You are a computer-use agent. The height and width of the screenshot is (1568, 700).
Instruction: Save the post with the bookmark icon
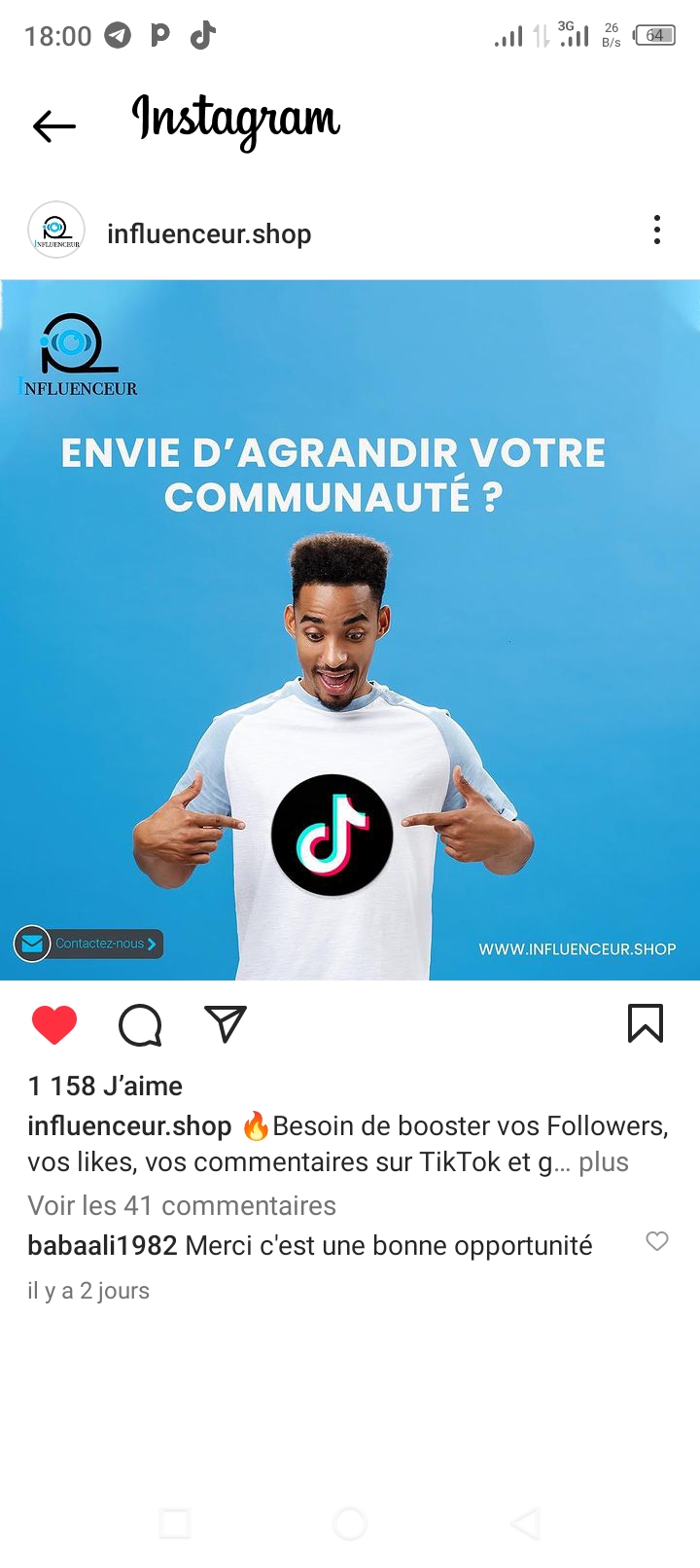[646, 1023]
